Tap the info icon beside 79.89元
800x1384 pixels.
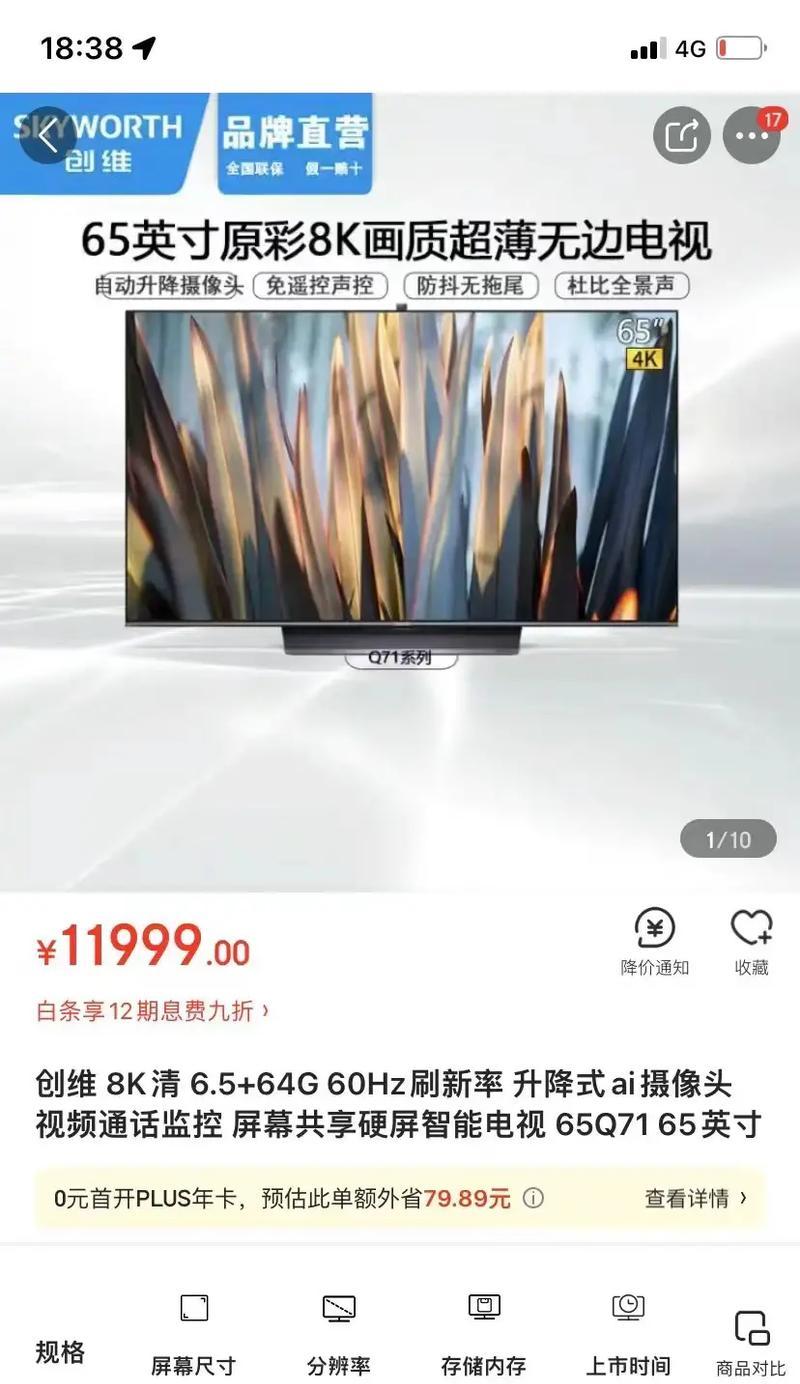(534, 1198)
